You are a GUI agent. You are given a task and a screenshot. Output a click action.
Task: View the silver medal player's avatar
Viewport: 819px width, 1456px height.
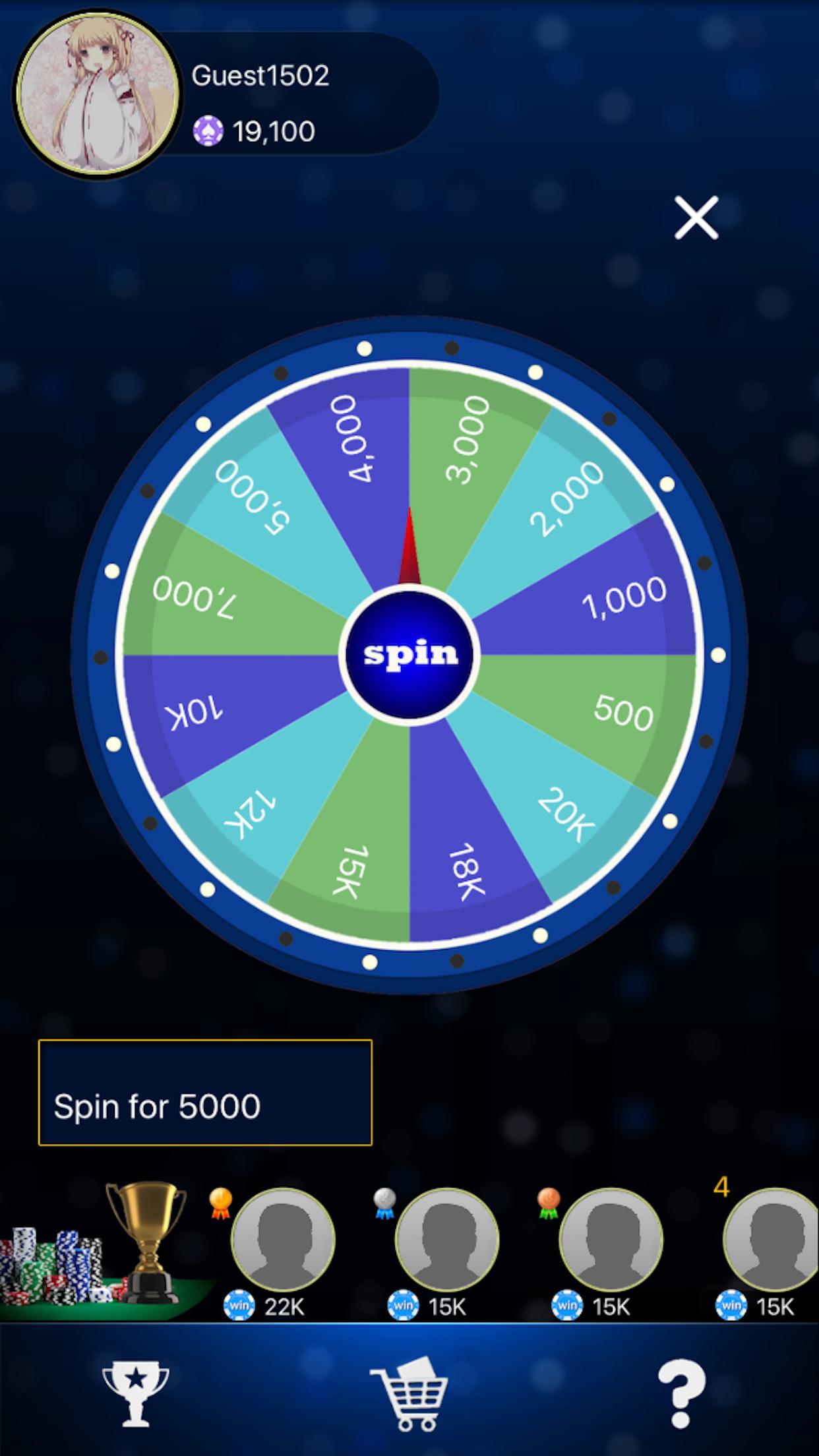coord(446,1240)
